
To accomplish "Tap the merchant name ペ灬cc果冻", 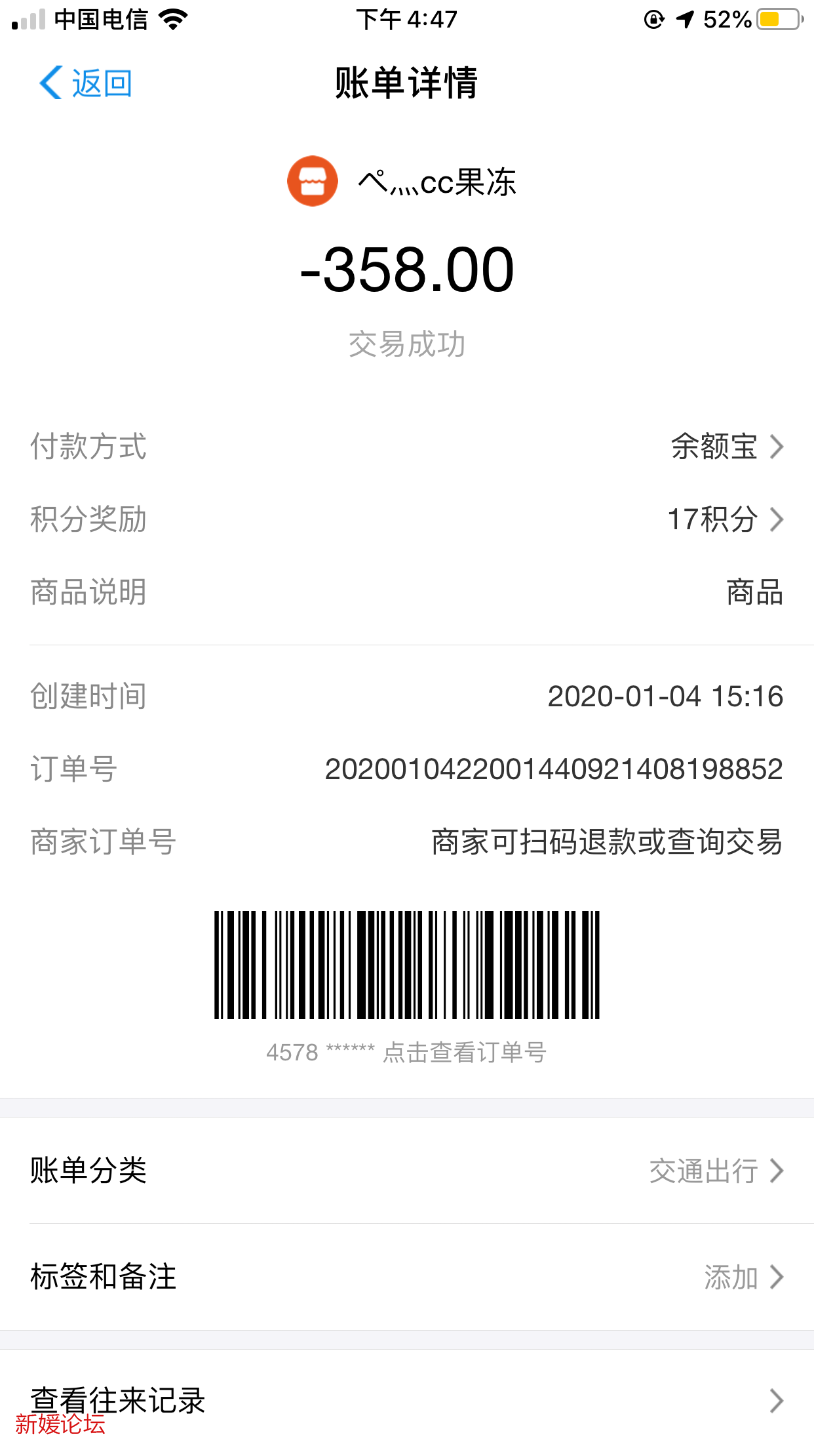I will (437, 181).
